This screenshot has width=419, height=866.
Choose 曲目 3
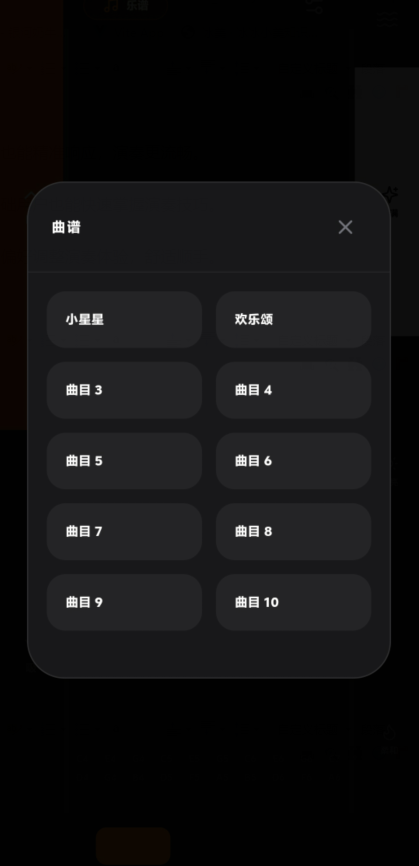[124, 390]
